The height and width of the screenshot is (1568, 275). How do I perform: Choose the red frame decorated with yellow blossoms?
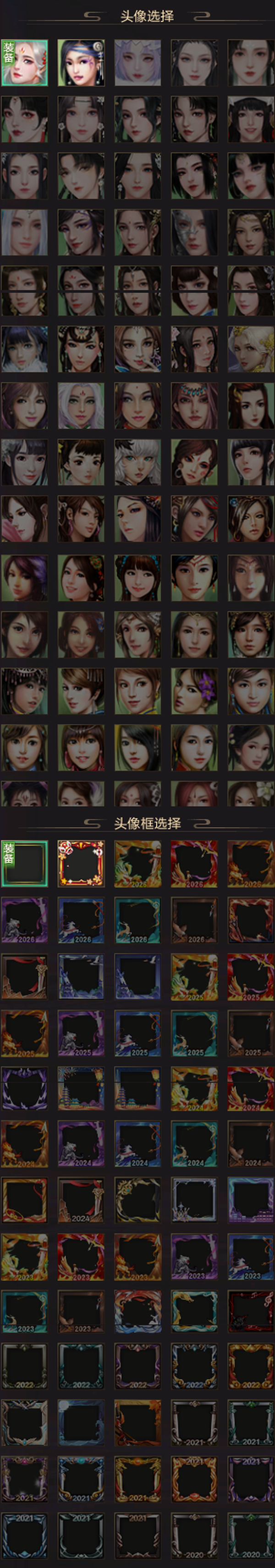pos(81,864)
